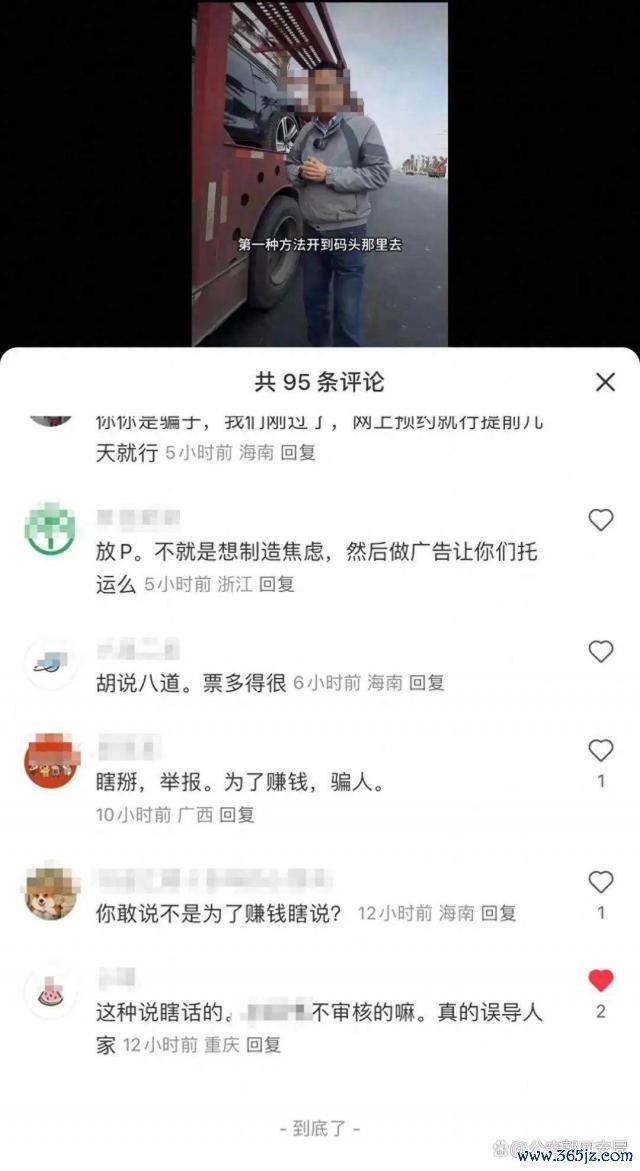
Task: Reply to the comment 胡说八道
Action: (x=426, y=682)
